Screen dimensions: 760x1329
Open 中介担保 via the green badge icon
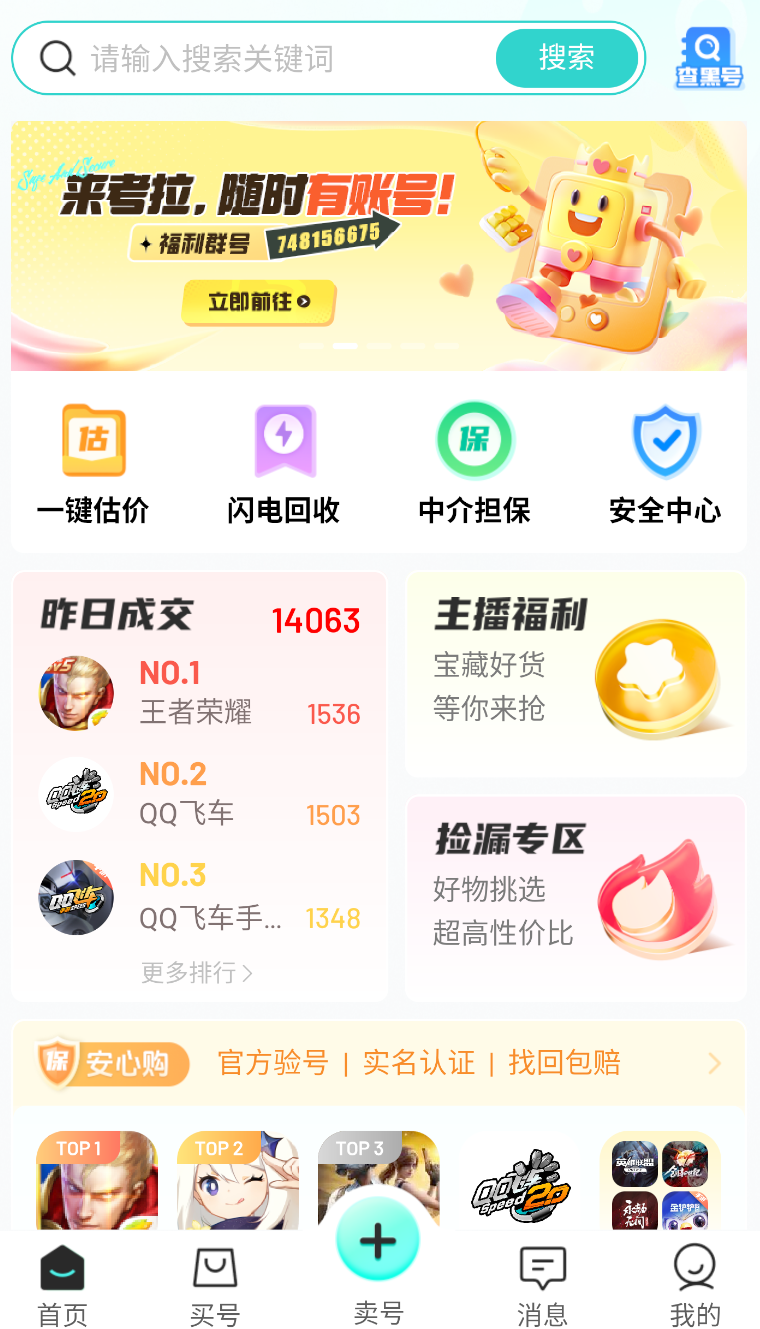[x=474, y=441]
